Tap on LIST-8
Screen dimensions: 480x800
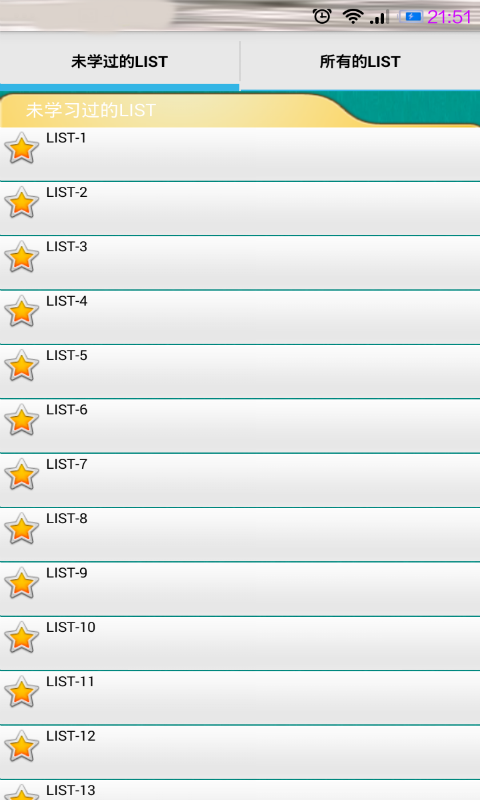coord(240,535)
